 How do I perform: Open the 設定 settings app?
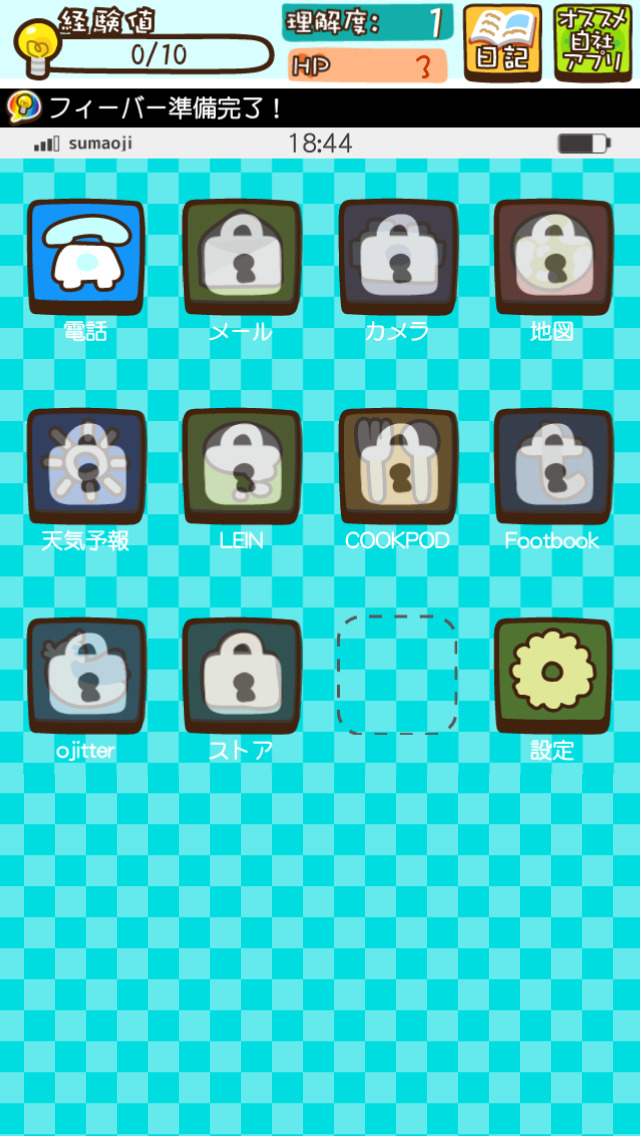coord(553,676)
